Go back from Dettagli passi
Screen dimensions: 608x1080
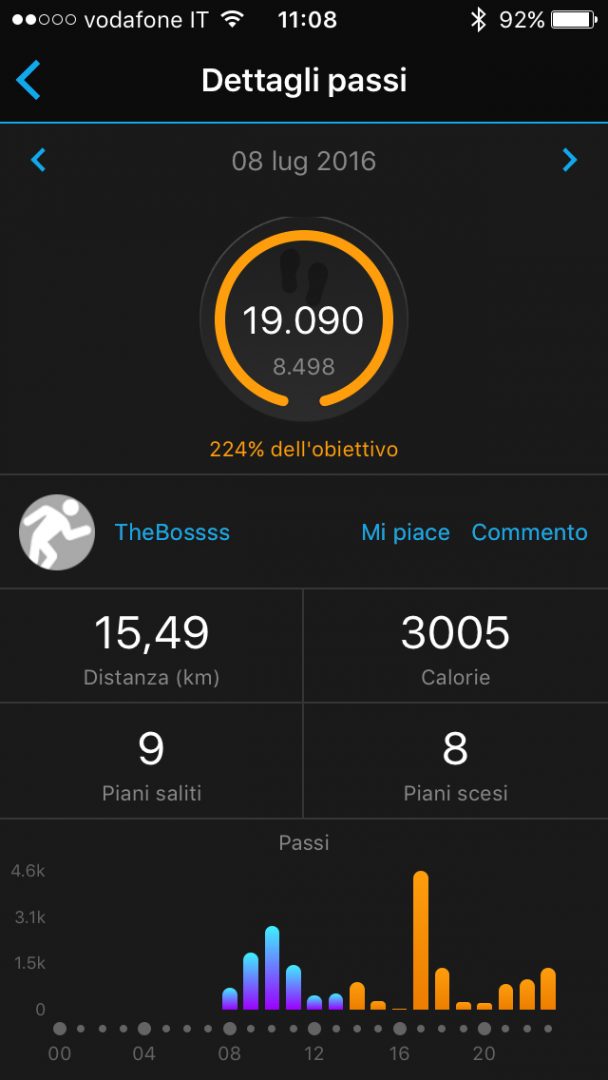[x=29, y=80]
